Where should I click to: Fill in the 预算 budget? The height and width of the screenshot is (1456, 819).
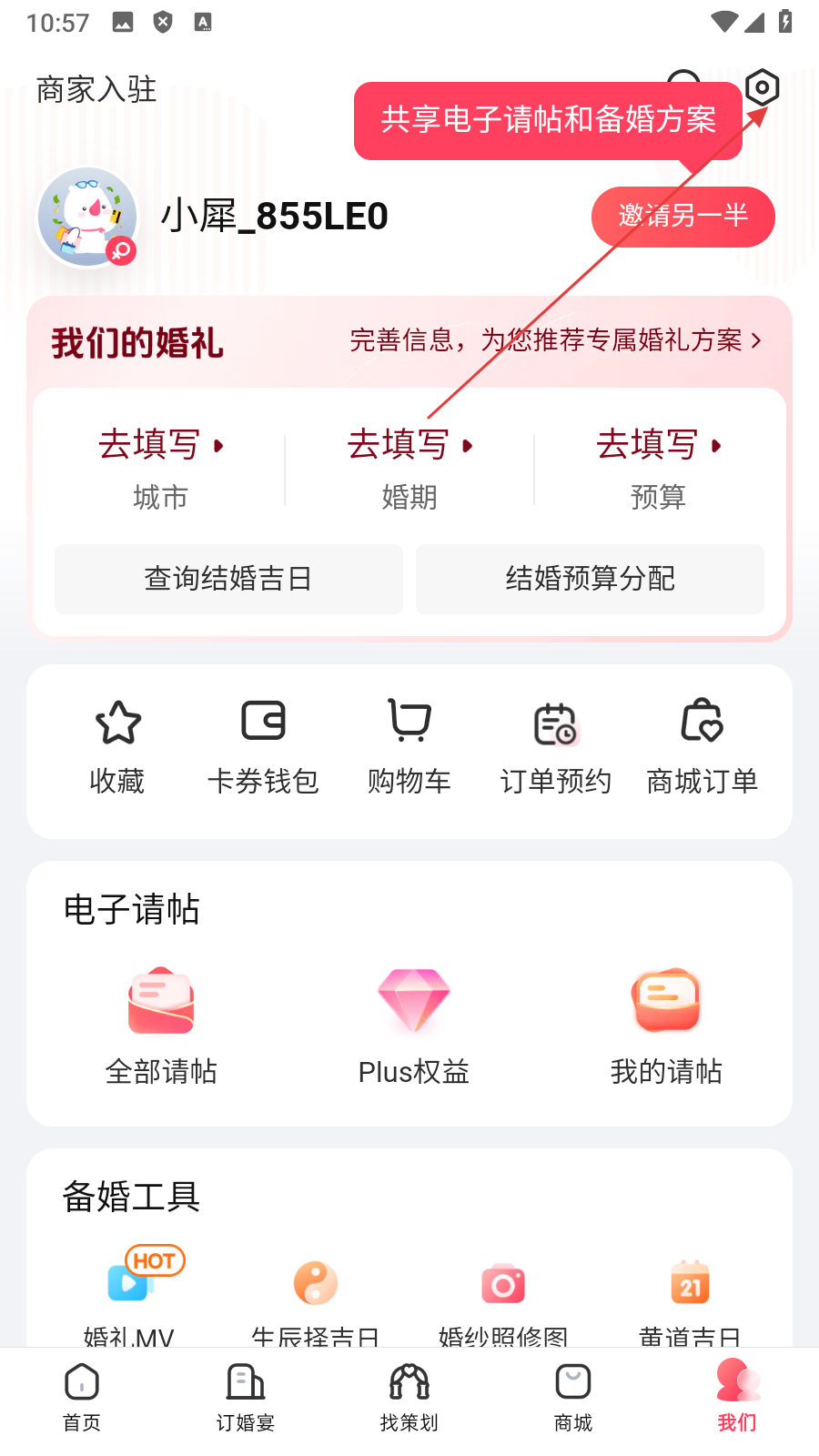(x=658, y=466)
